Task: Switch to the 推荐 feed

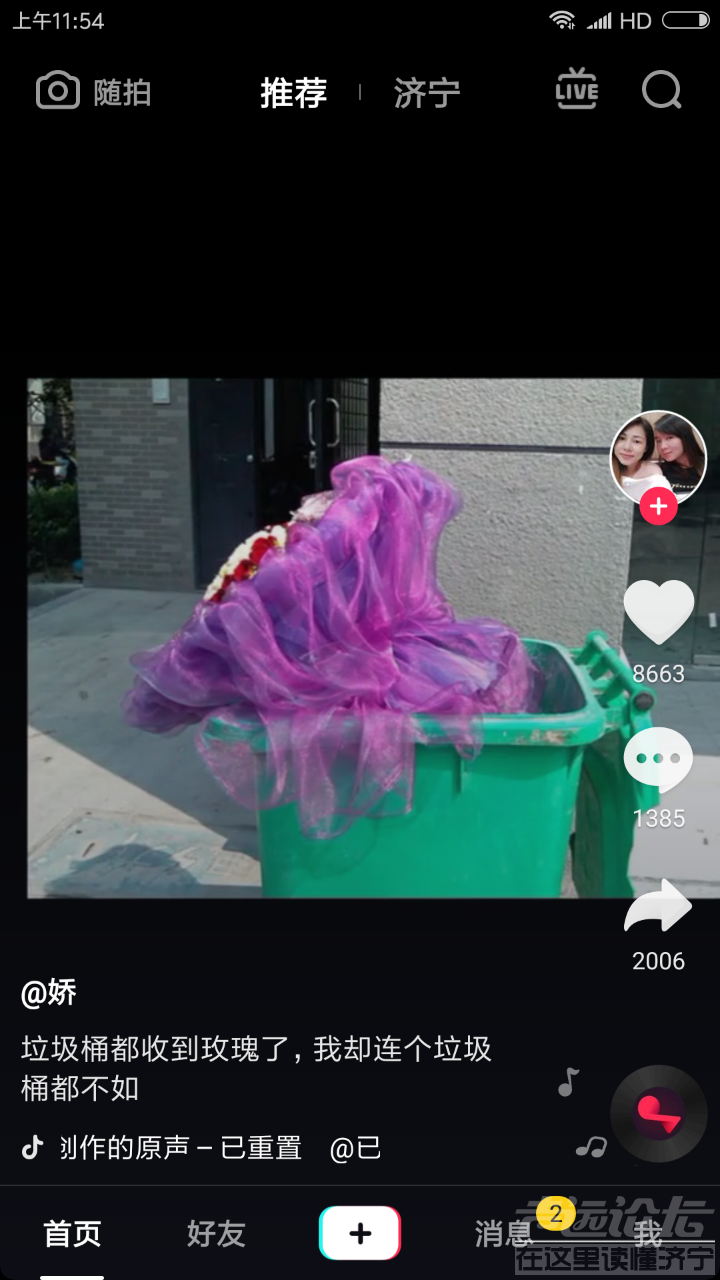Action: 293,93
